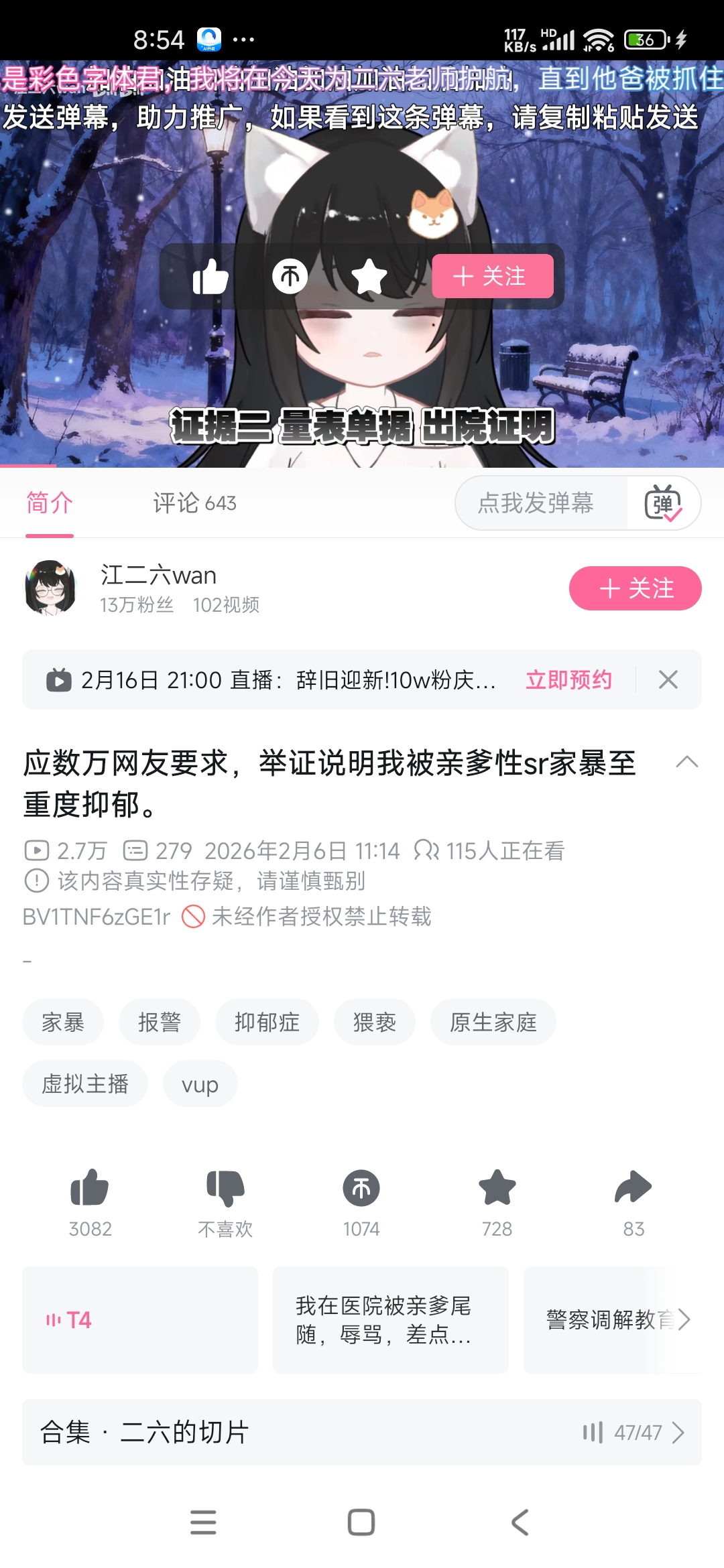Image resolution: width=724 pixels, height=1568 pixels.
Task: Open the 点我发弹幕 input box
Action: point(536,503)
